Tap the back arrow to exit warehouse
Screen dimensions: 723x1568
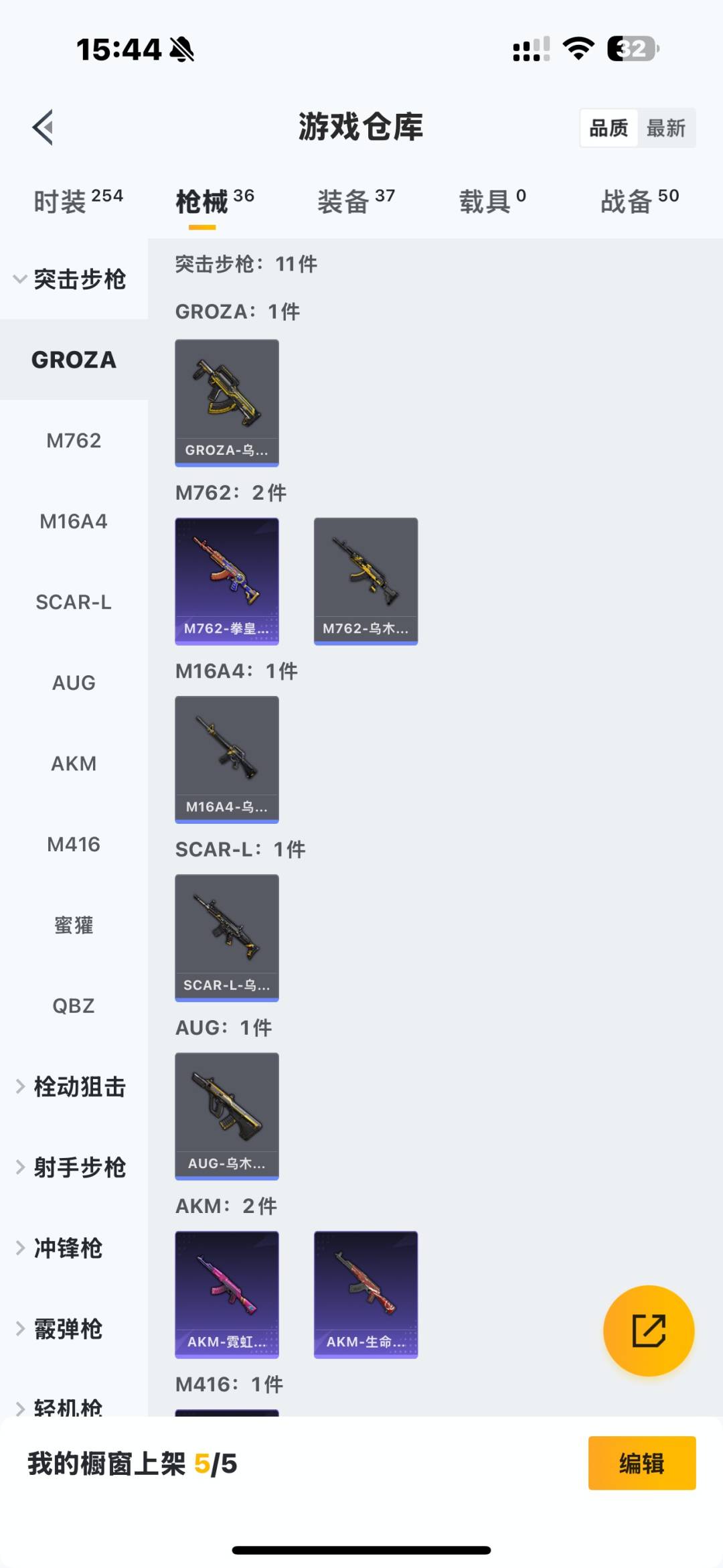pos(42,127)
